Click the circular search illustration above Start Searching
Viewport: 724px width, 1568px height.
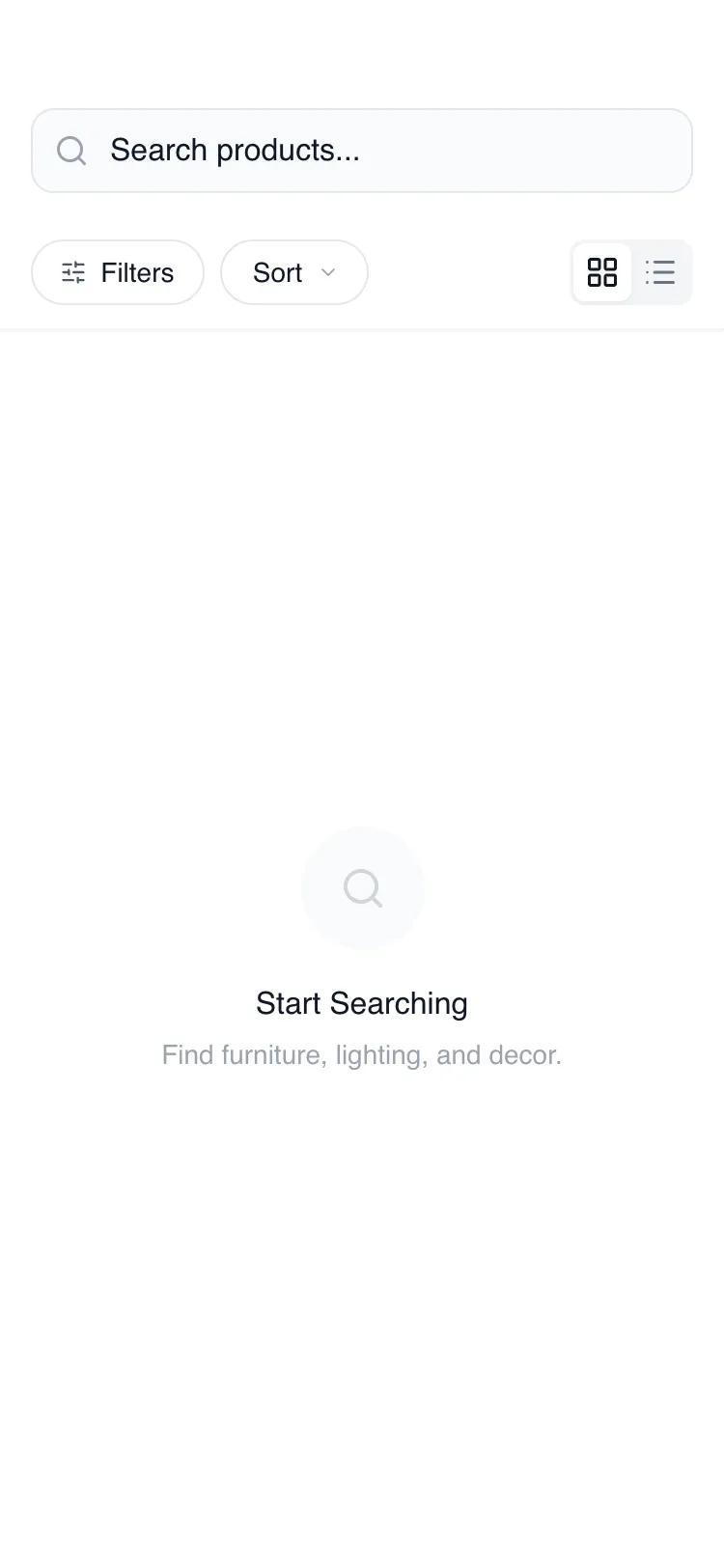(x=362, y=887)
